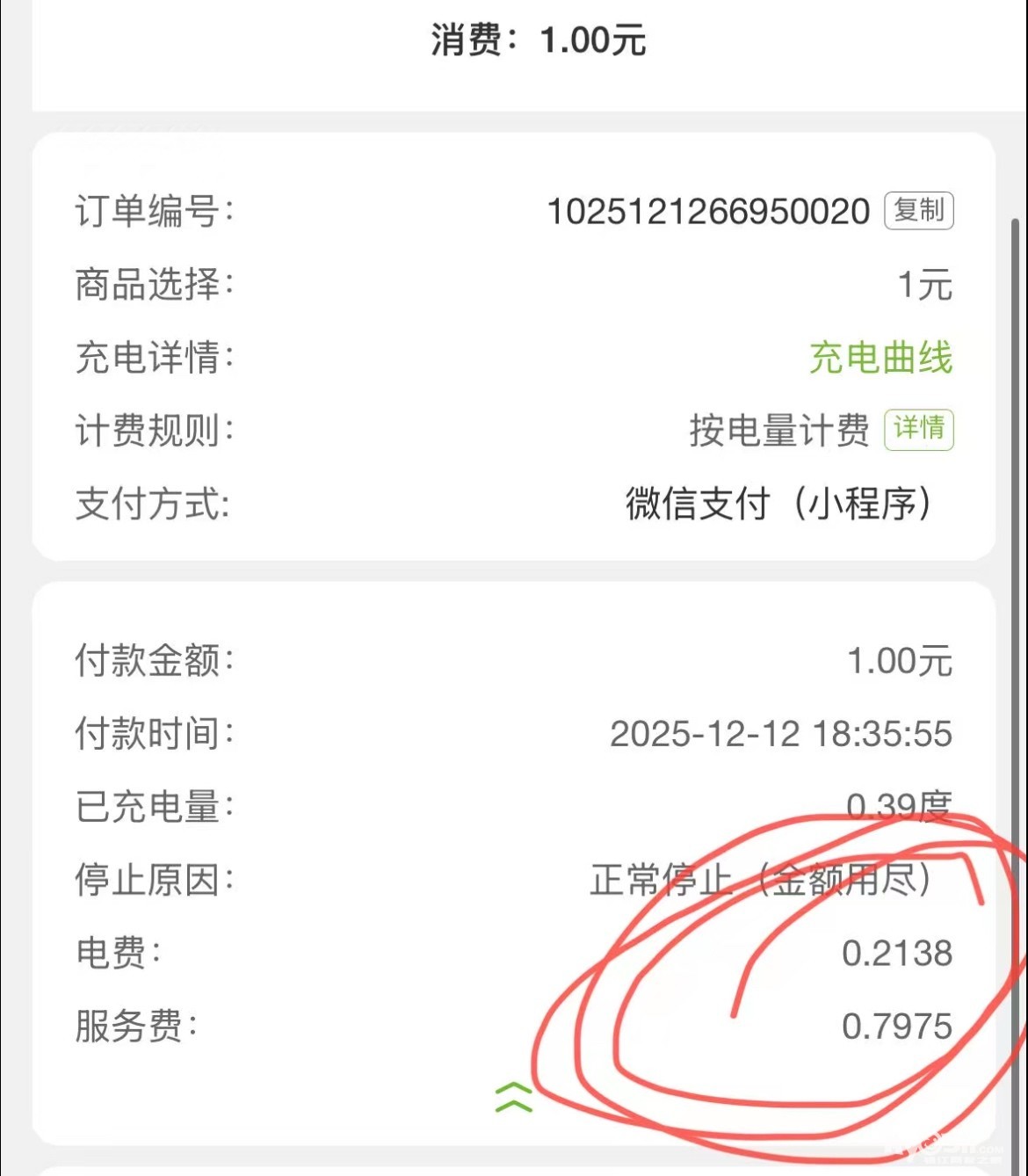
Task: View billing rule details via 详情
Action: point(918,430)
